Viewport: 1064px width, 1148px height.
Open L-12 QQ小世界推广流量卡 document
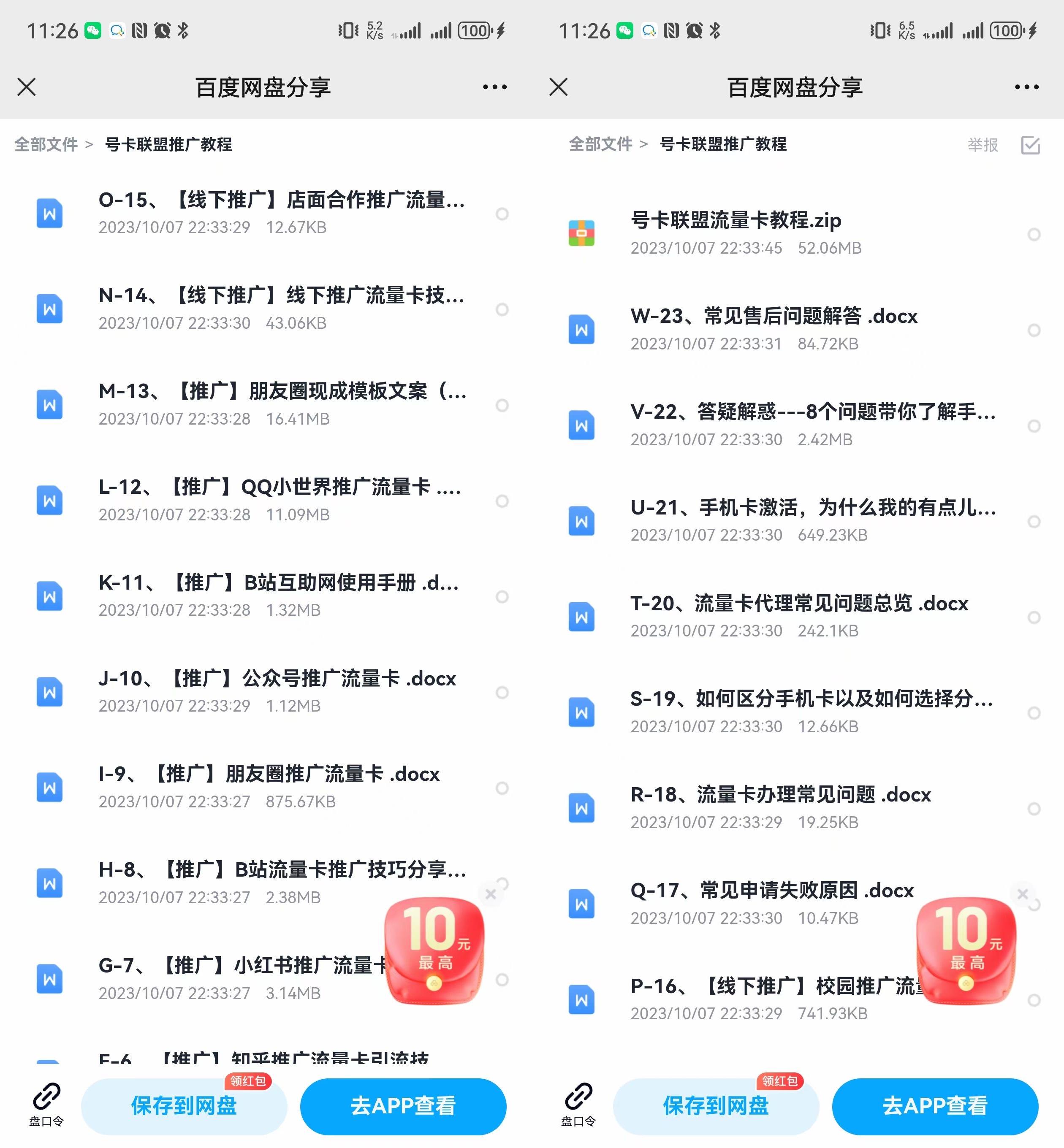[x=280, y=487]
